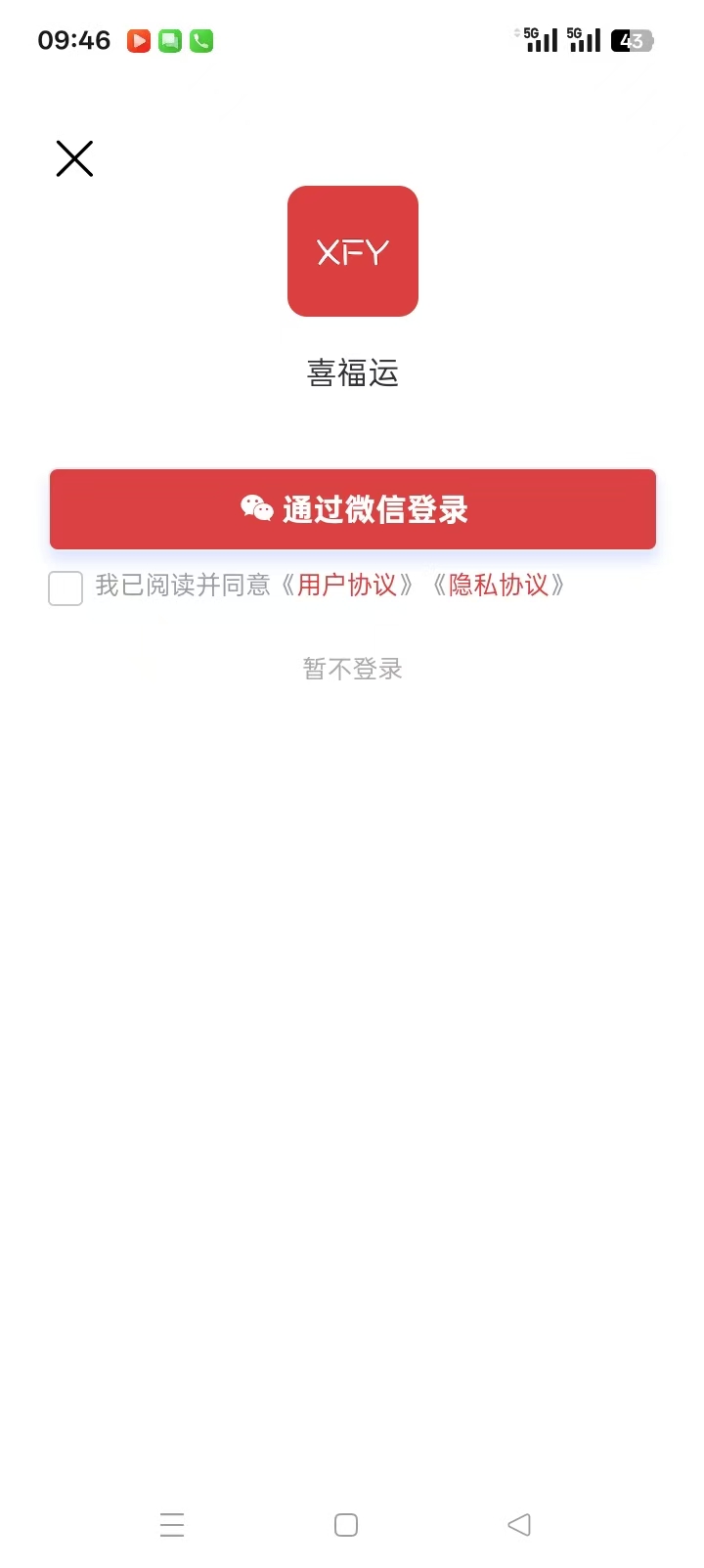This screenshot has width=704, height=1568.
Task: Select 暂不登录 to skip login
Action: [352, 668]
